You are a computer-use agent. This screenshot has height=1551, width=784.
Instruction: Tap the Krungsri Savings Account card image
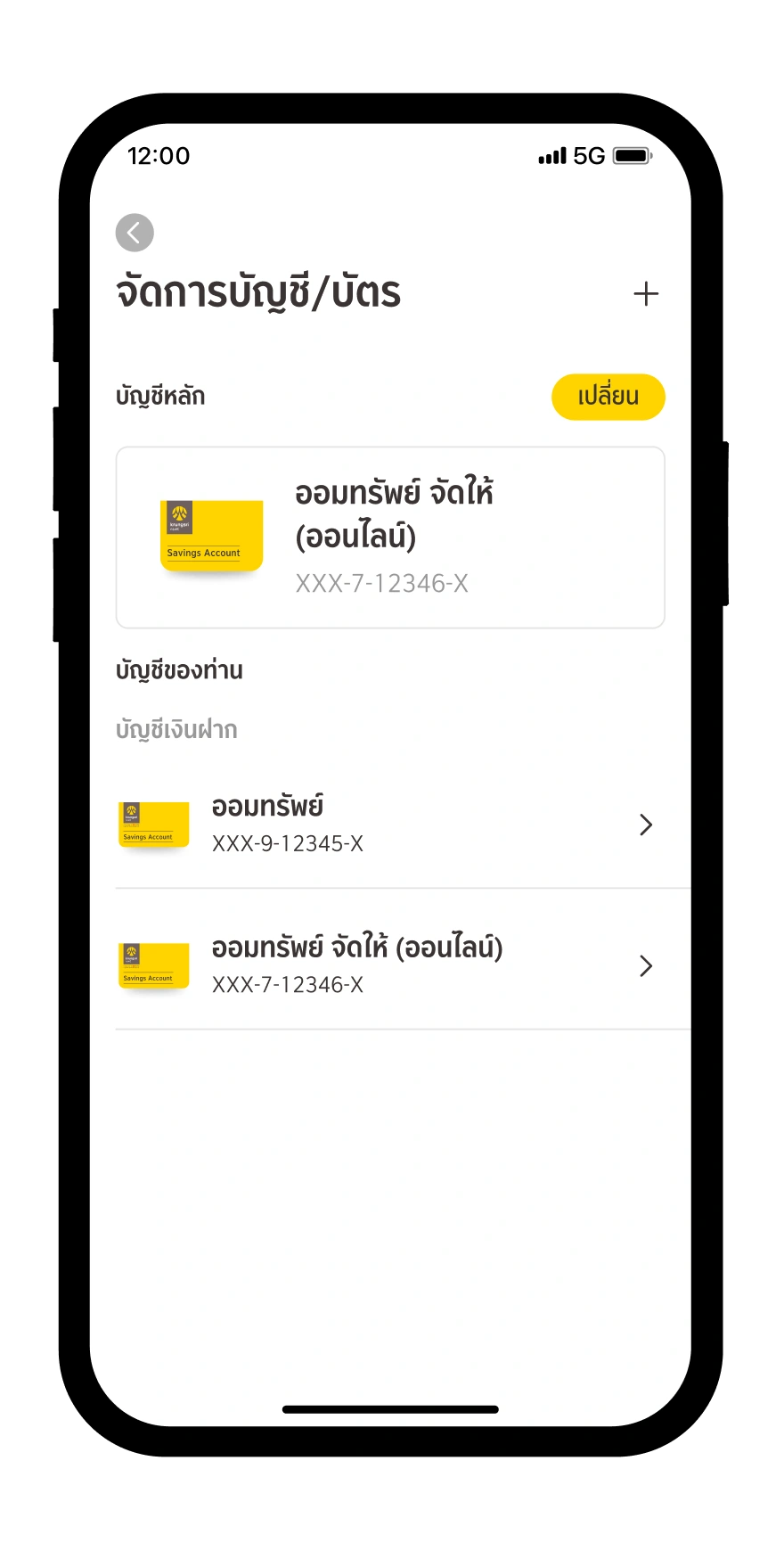[210, 535]
